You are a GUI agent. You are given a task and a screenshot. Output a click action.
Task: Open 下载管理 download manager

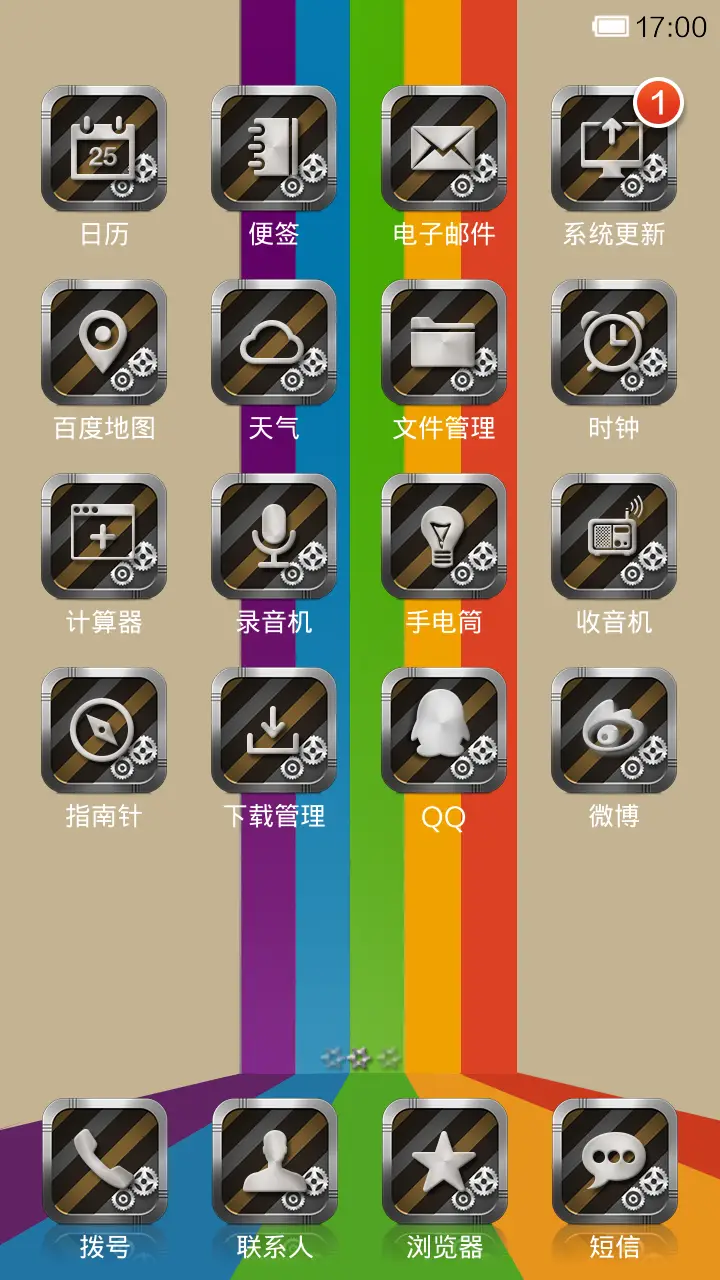coord(273,732)
